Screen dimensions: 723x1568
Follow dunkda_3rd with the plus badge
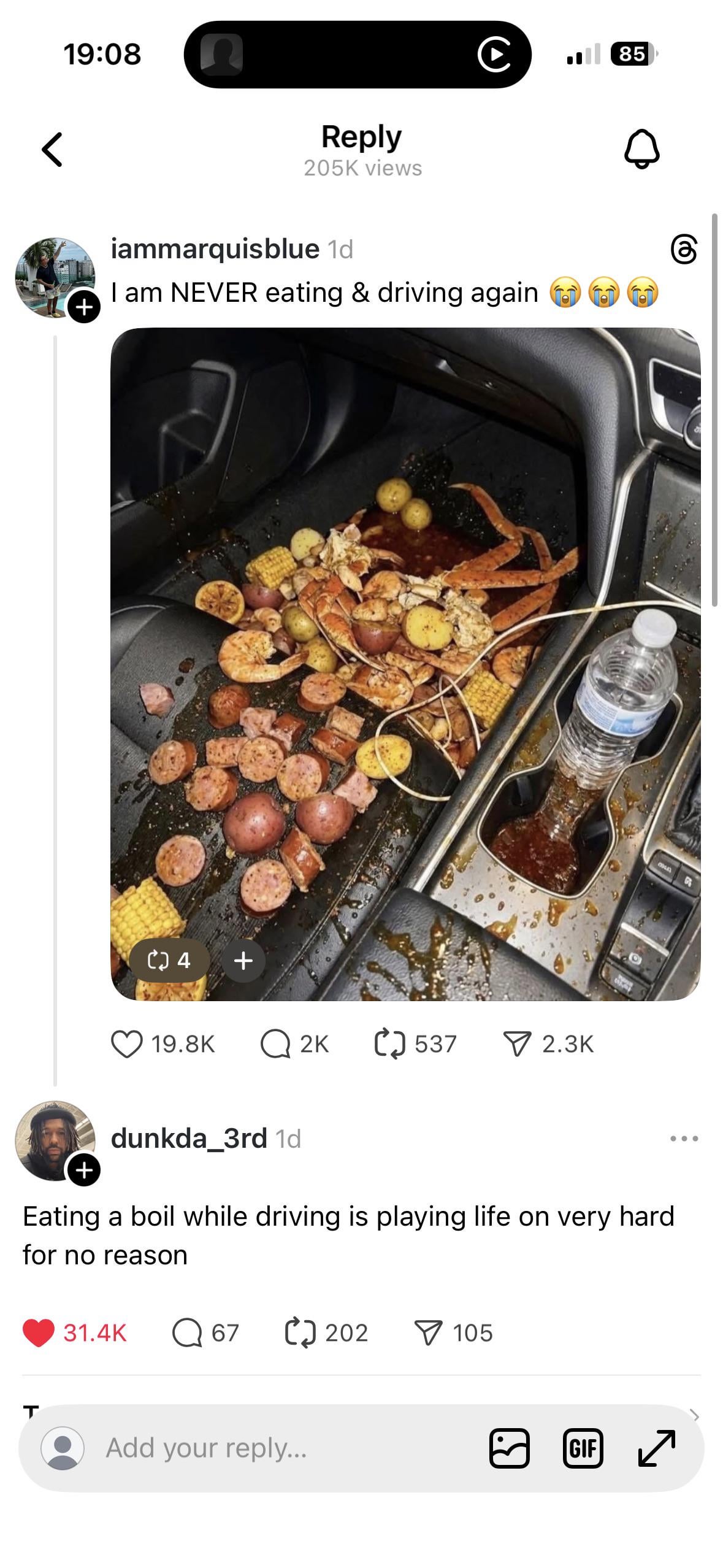84,1170
